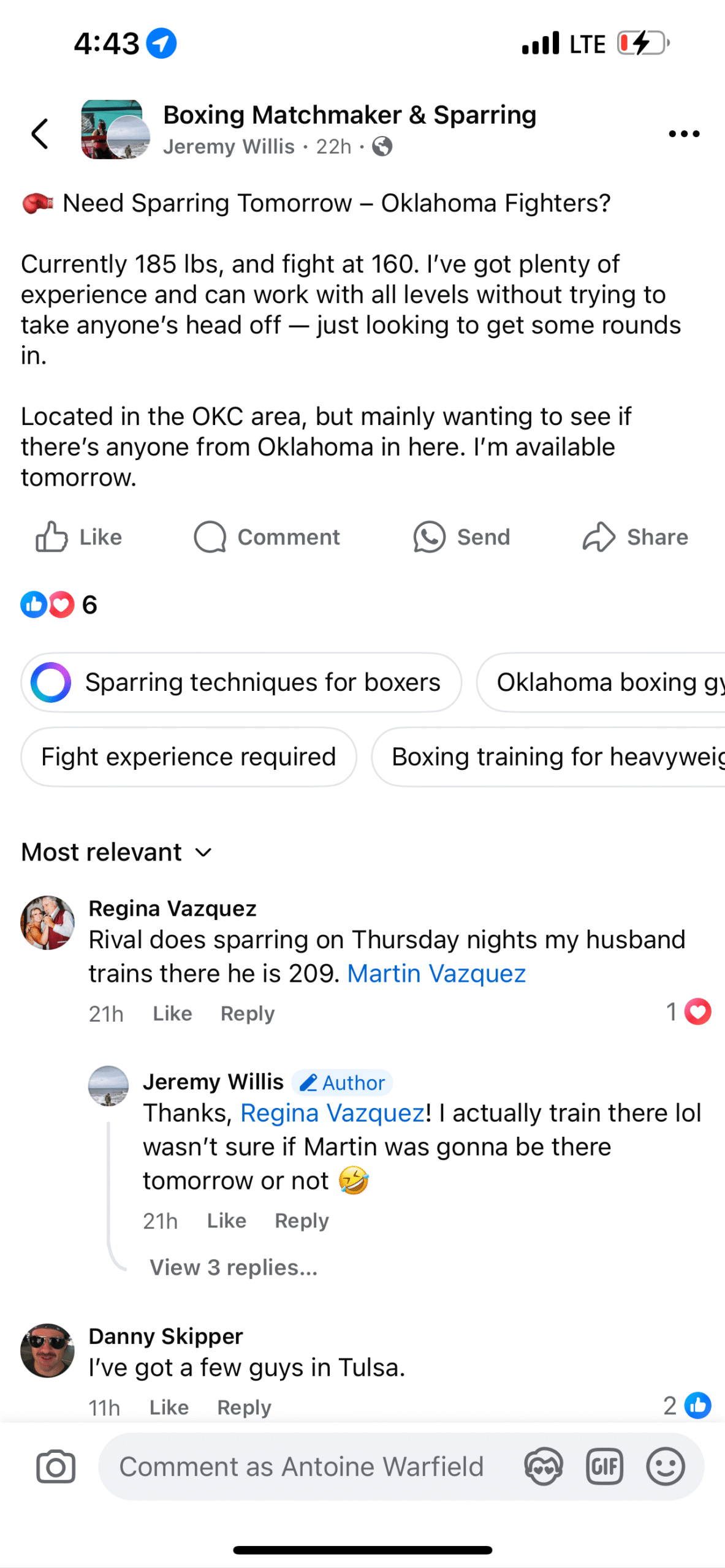Like Jeremy Willis's sparring post
Image resolution: width=725 pixels, height=1568 pixels.
(x=78, y=537)
